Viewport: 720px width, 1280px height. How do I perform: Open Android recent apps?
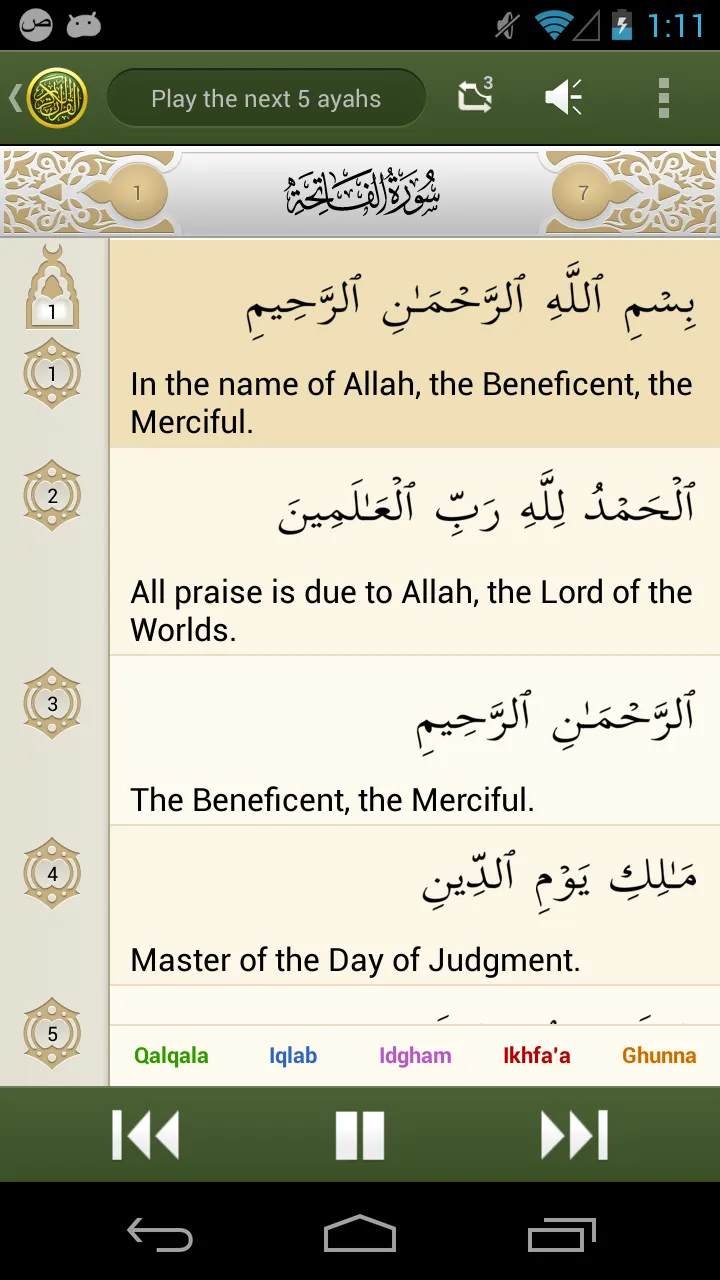[561, 1235]
